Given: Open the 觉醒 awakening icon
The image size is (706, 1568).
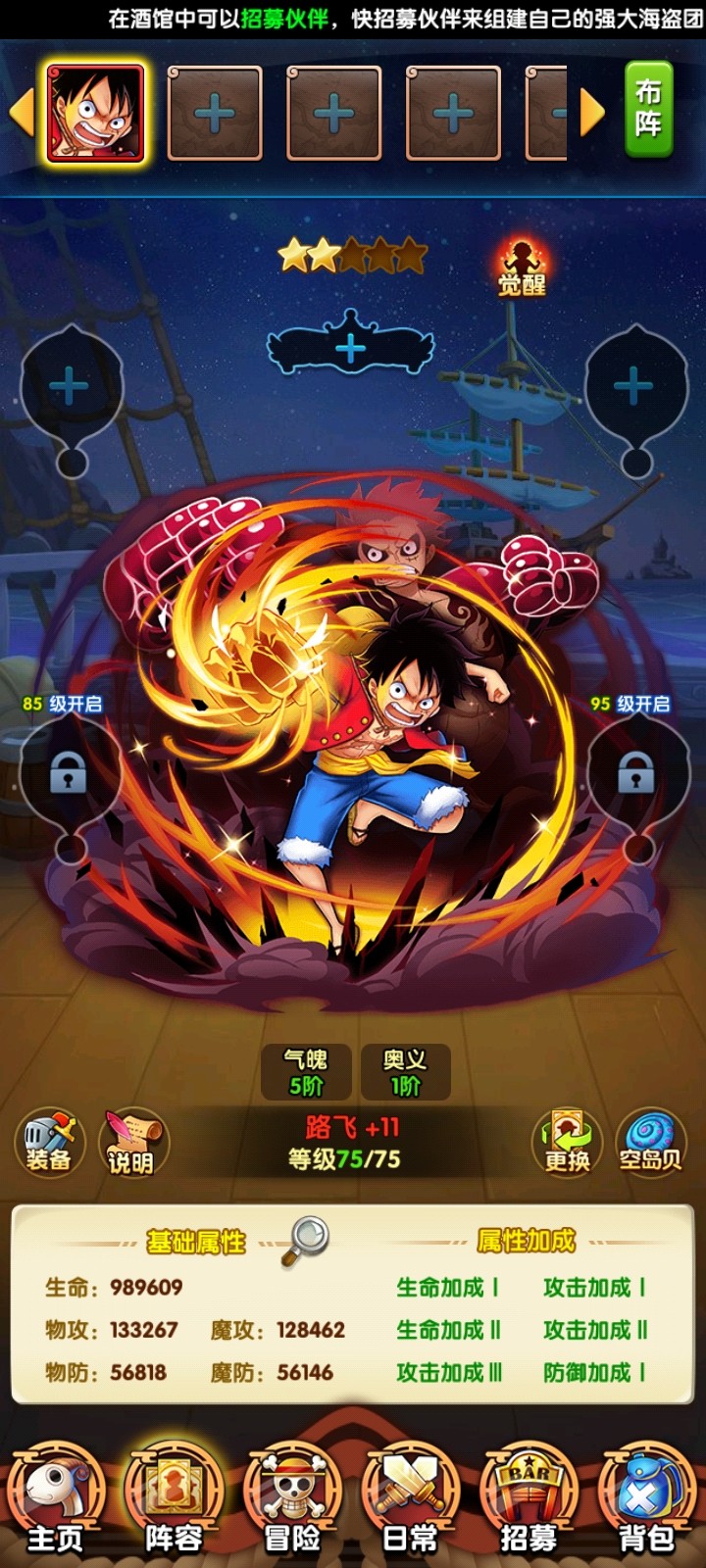Looking at the screenshot, I should coord(521,267).
